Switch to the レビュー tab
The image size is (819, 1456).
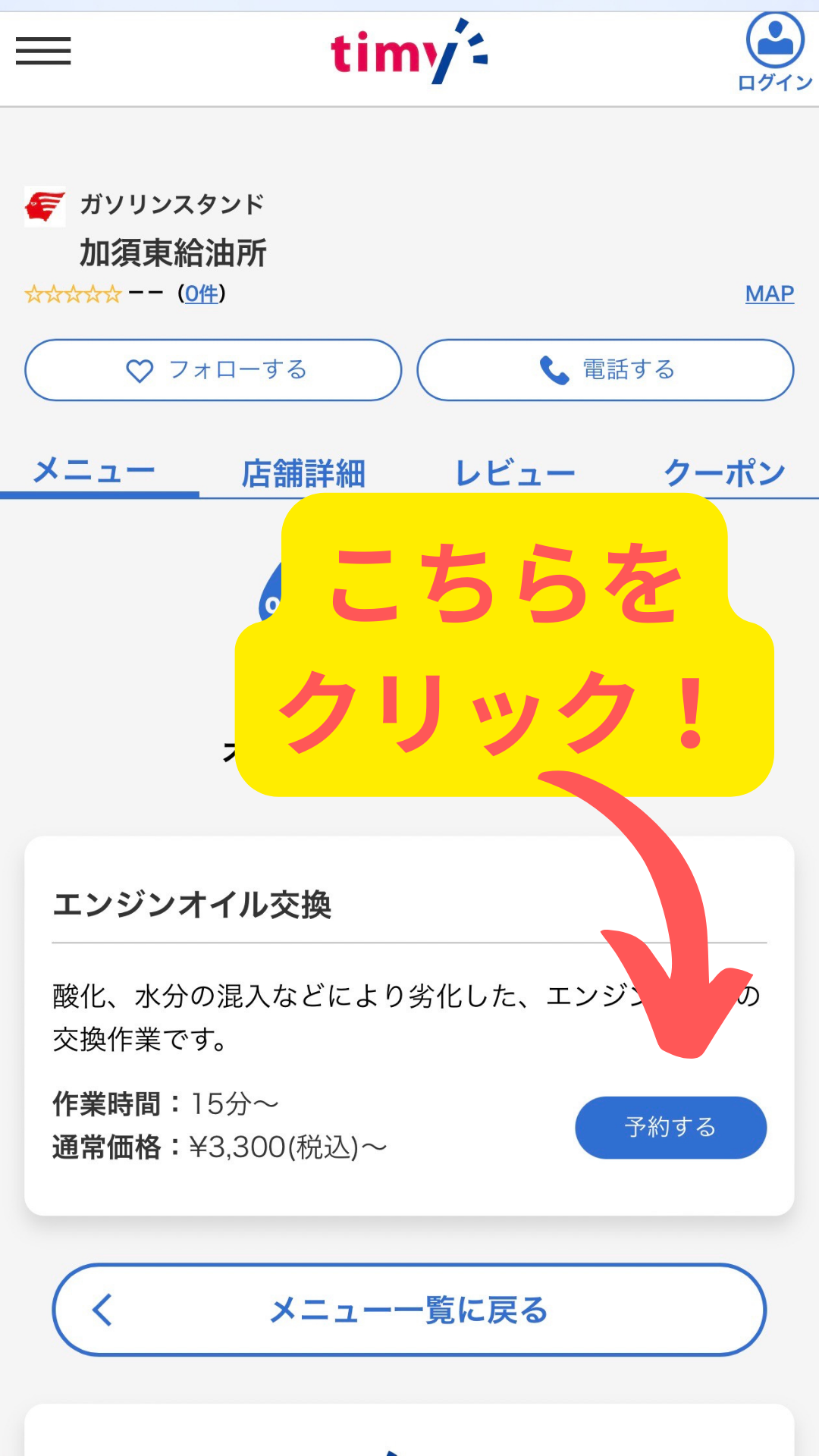click(515, 473)
